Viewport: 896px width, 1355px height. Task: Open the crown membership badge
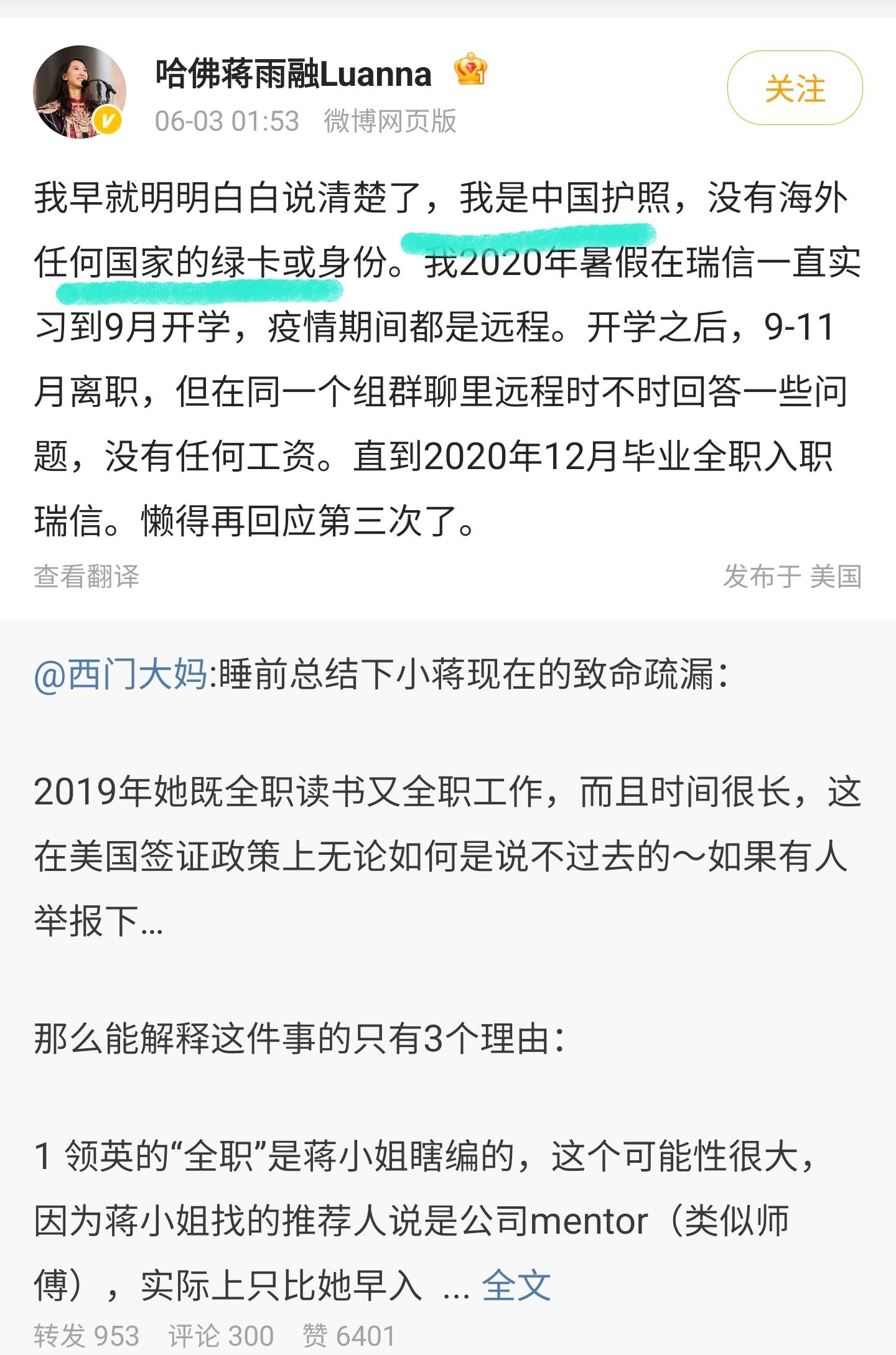470,70
